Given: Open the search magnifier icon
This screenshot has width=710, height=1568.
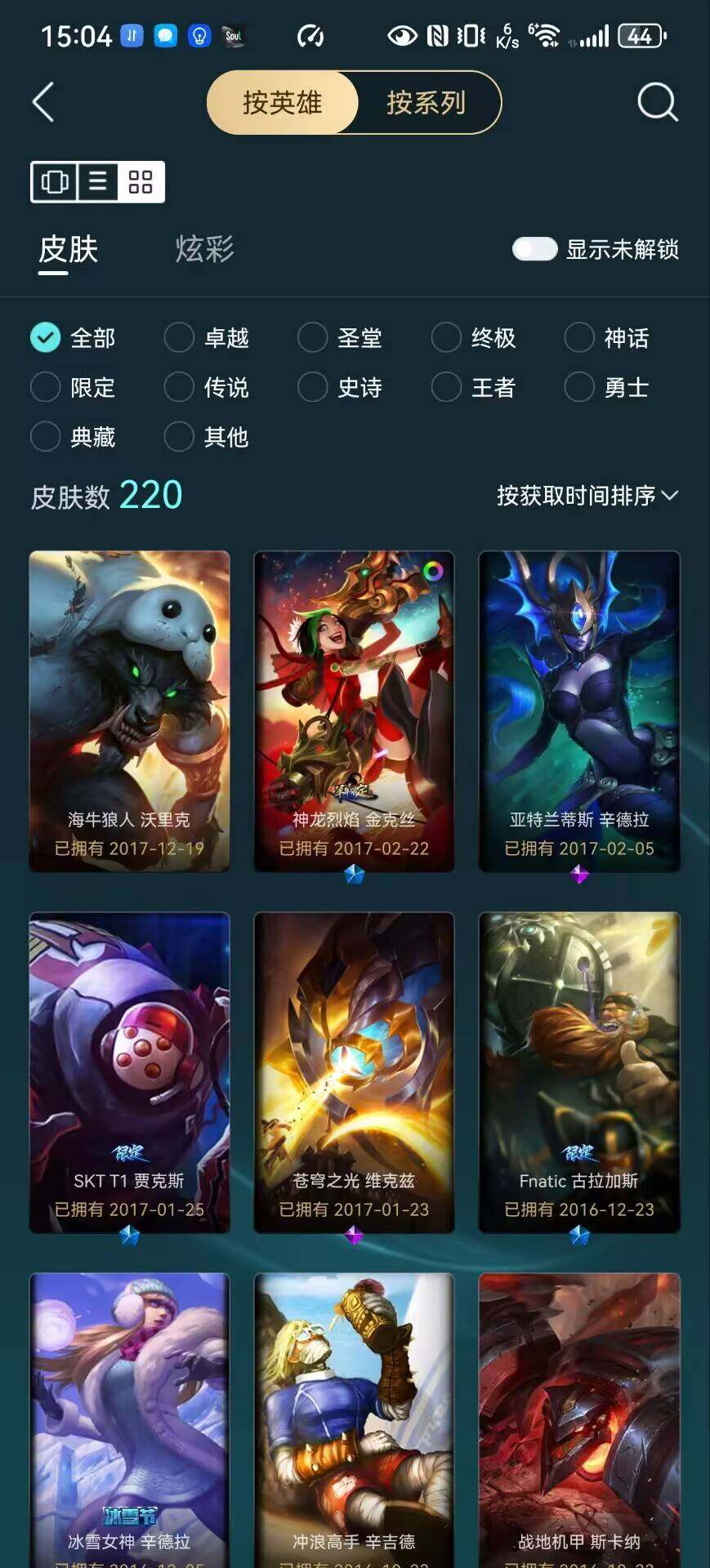Looking at the screenshot, I should pos(657,103).
